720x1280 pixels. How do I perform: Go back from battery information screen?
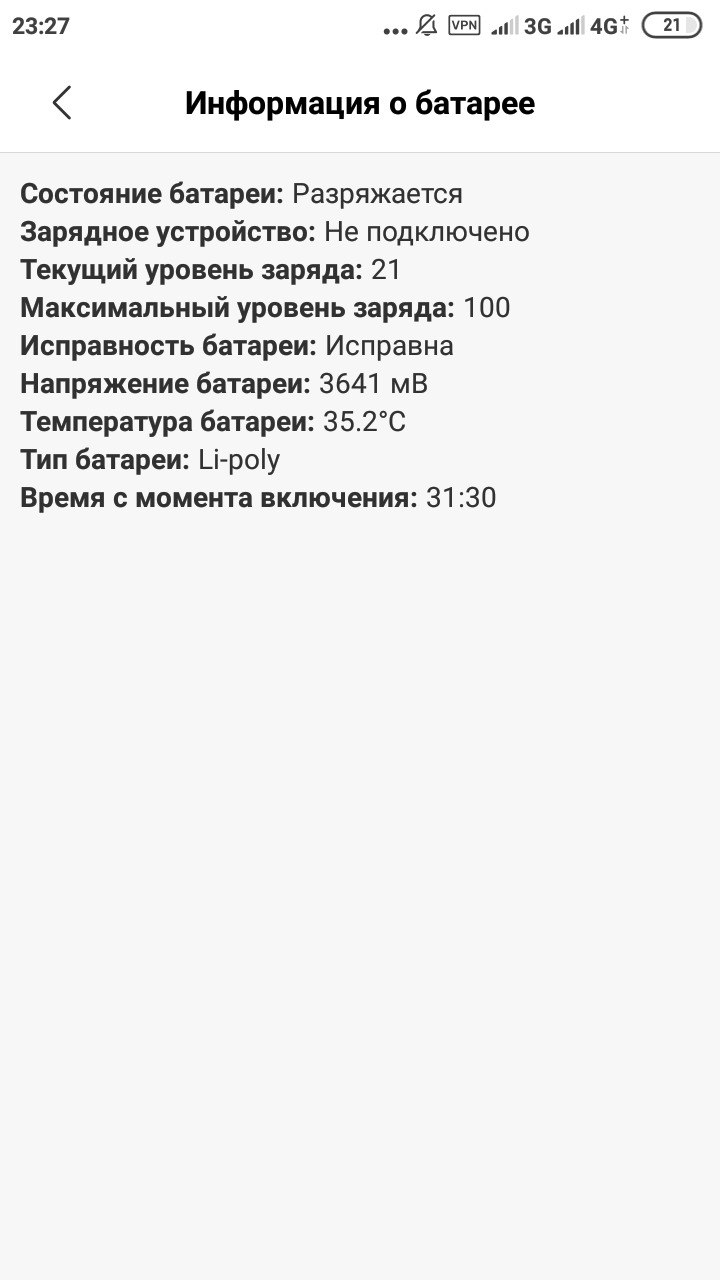[x=62, y=103]
